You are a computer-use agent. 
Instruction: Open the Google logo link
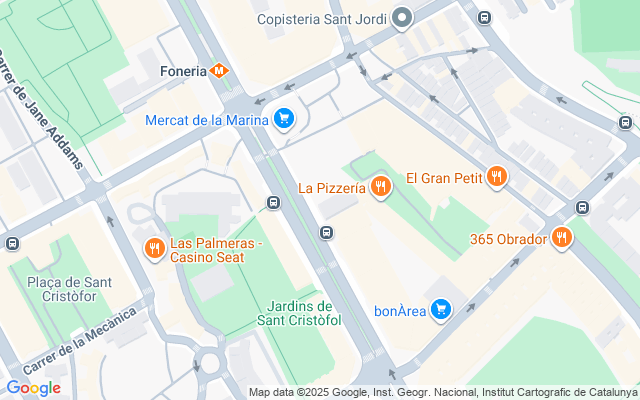click(x=33, y=388)
